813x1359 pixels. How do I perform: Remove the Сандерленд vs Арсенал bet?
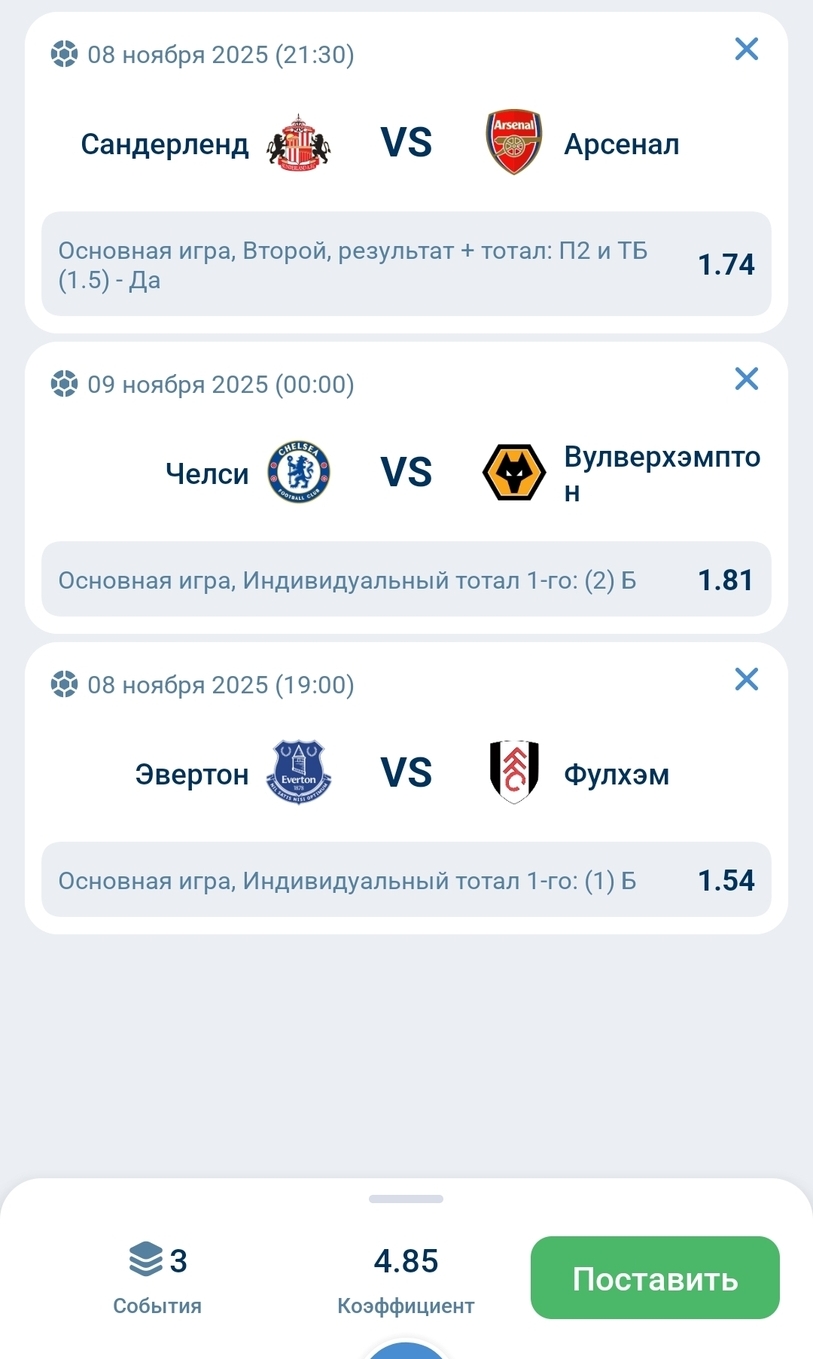click(746, 49)
